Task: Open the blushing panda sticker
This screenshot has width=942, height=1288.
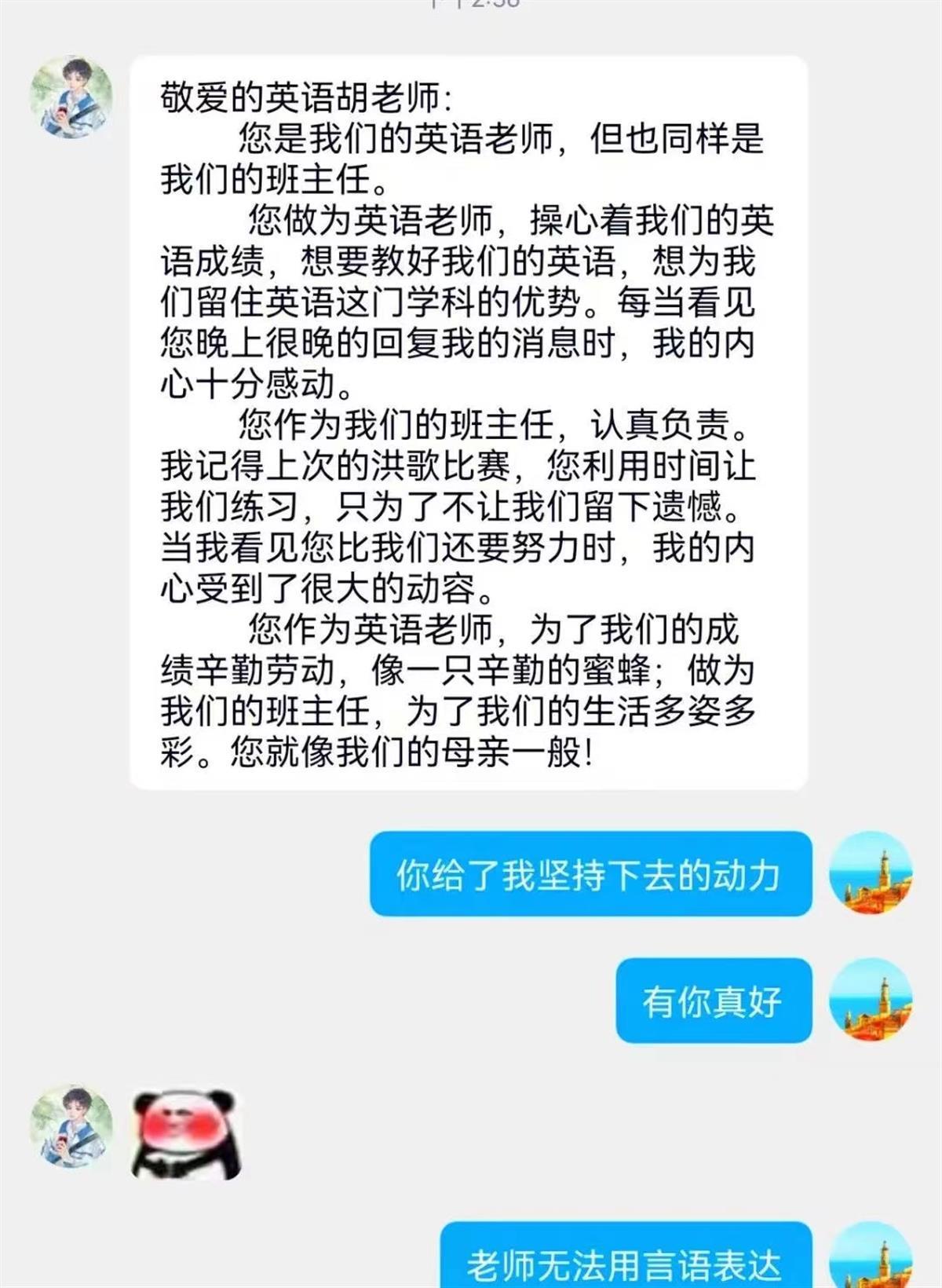Action: 185,1134
